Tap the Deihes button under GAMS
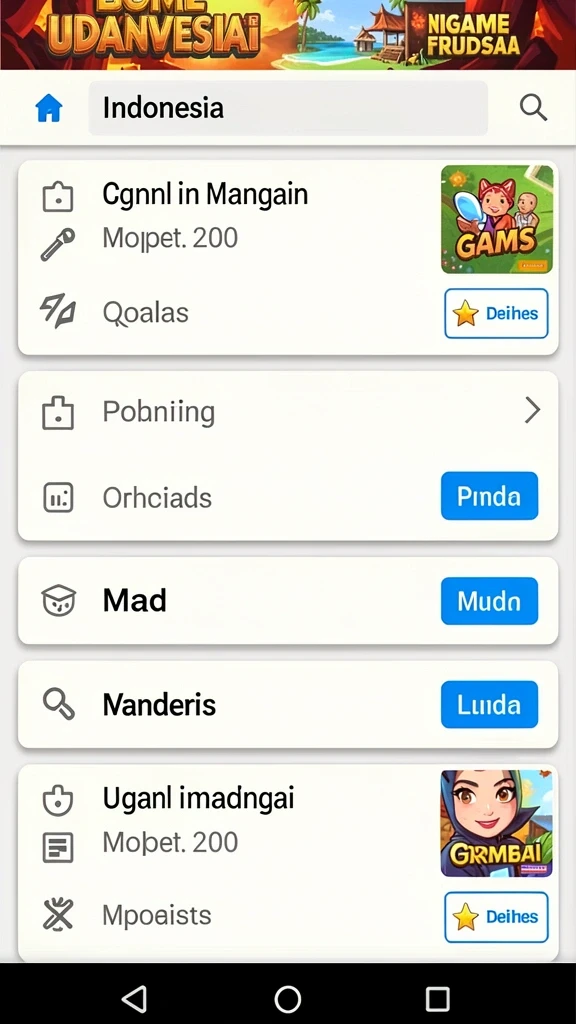This screenshot has height=1024, width=576. [x=496, y=313]
